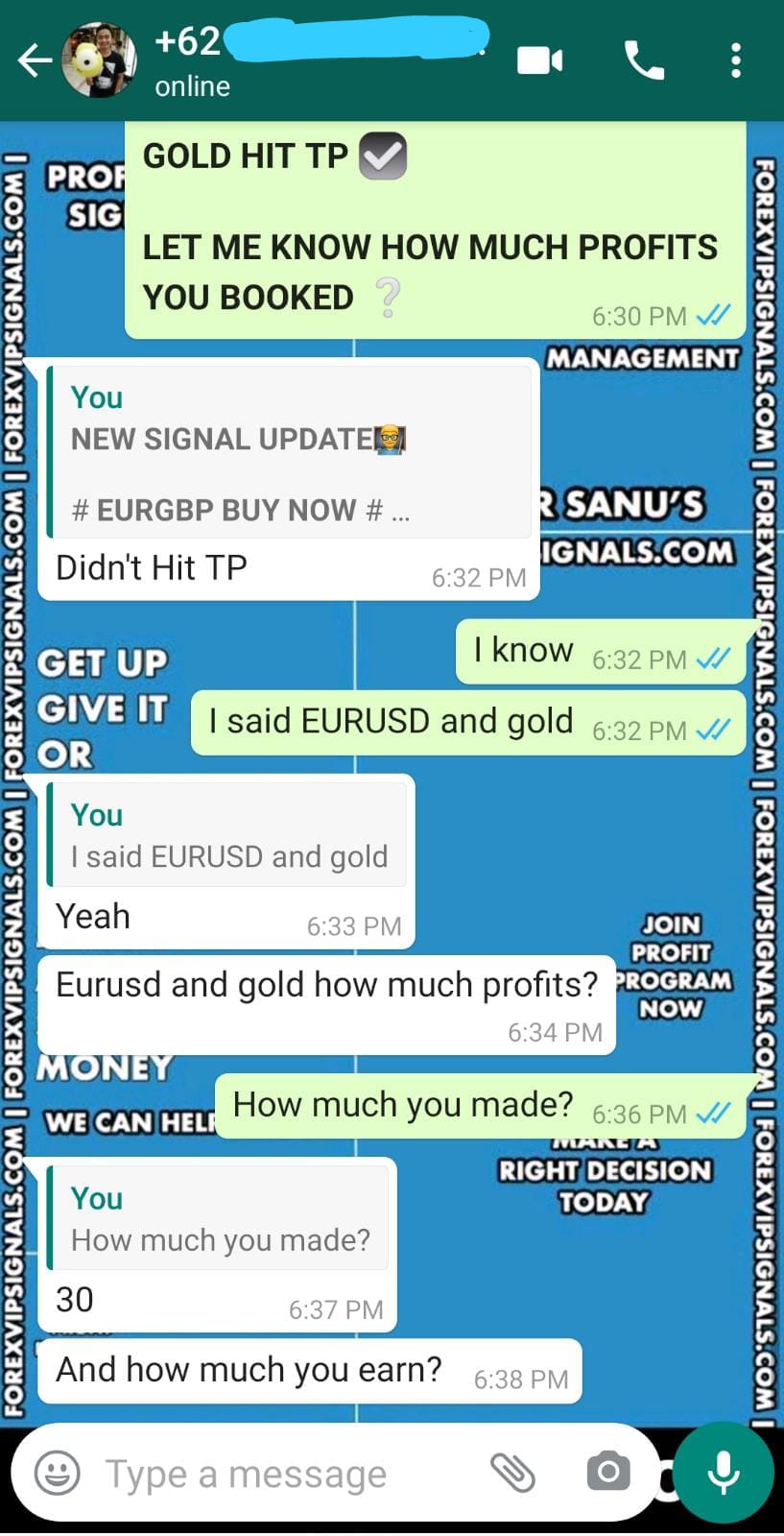Open the emoji picker
This screenshot has width=784, height=1536.
pos(58,1473)
